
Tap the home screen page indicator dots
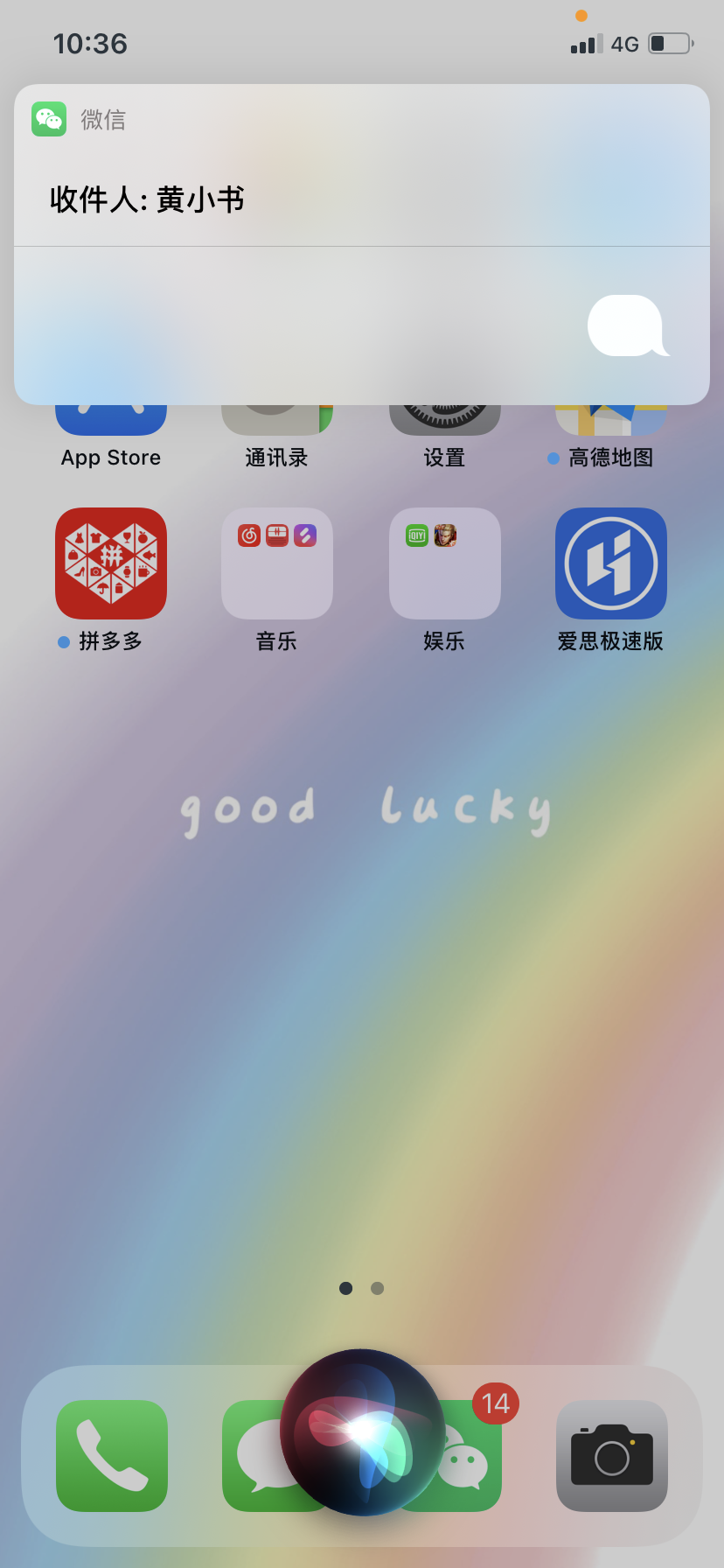pos(362,1288)
